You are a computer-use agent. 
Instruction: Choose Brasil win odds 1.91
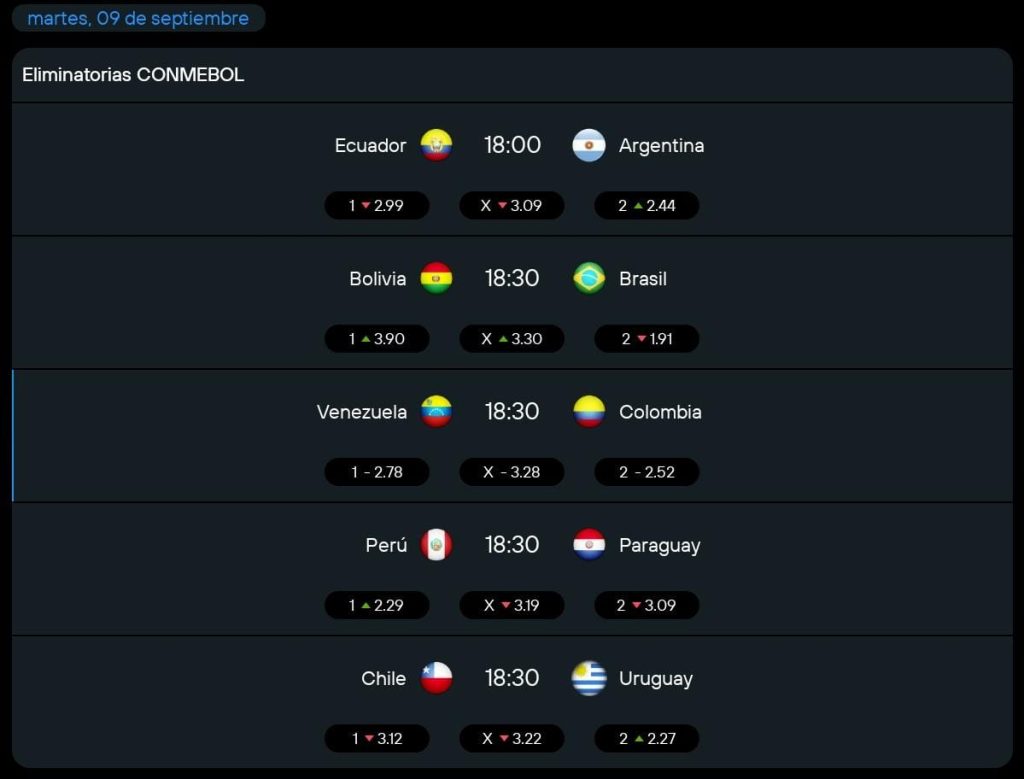[x=647, y=339]
